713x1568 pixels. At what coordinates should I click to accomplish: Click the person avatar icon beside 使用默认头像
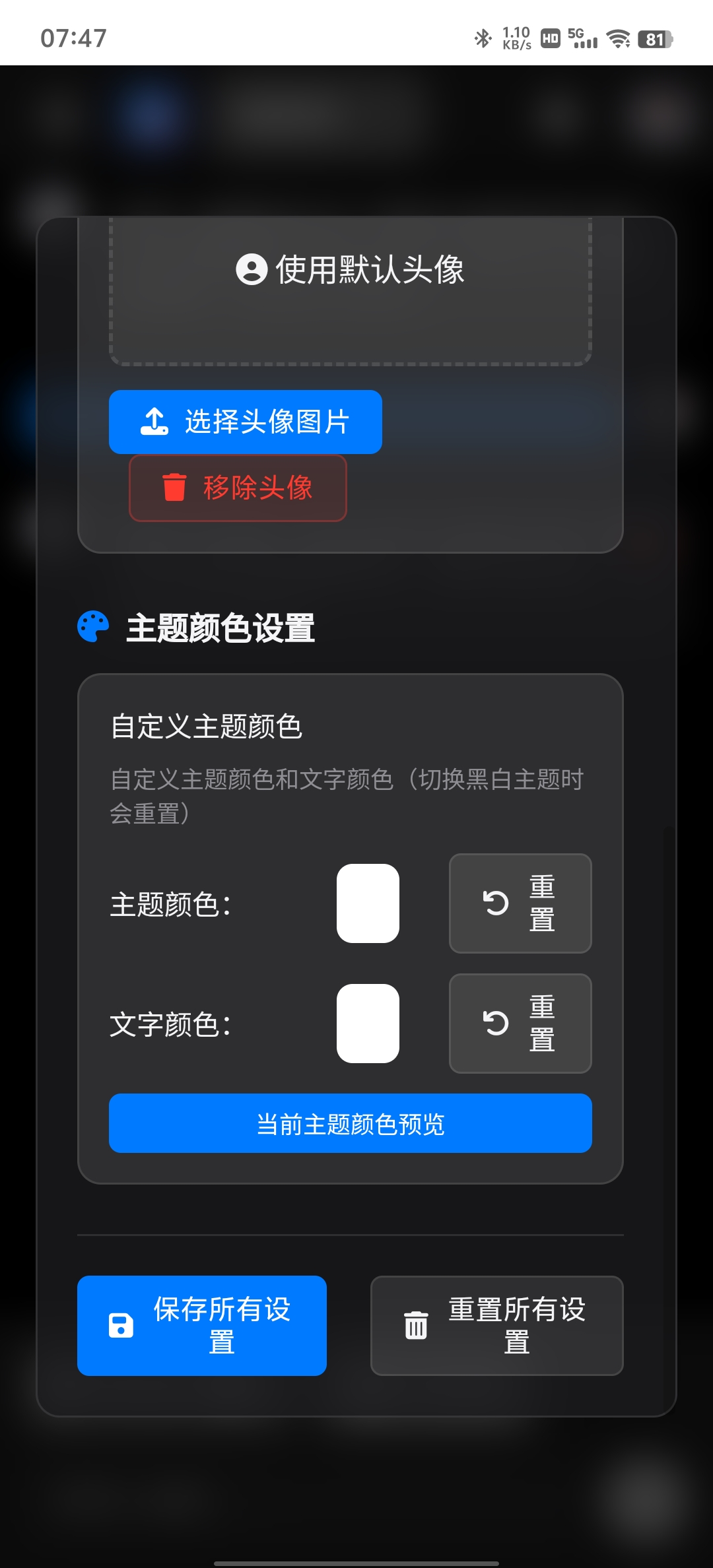coord(252,269)
